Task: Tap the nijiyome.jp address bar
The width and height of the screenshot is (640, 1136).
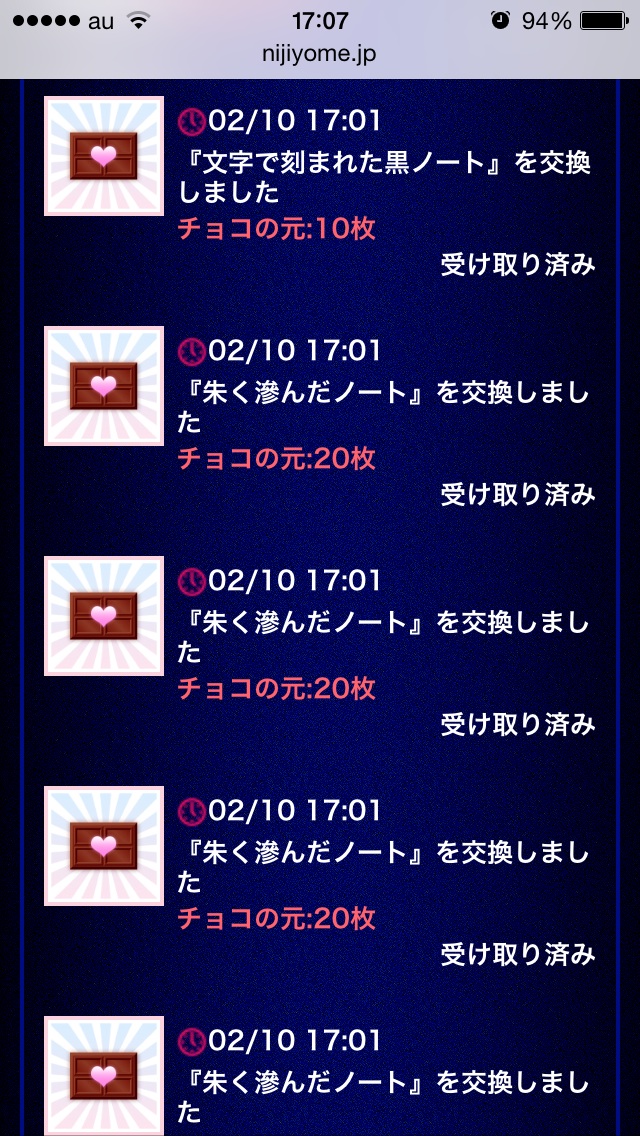Action: 320,54
